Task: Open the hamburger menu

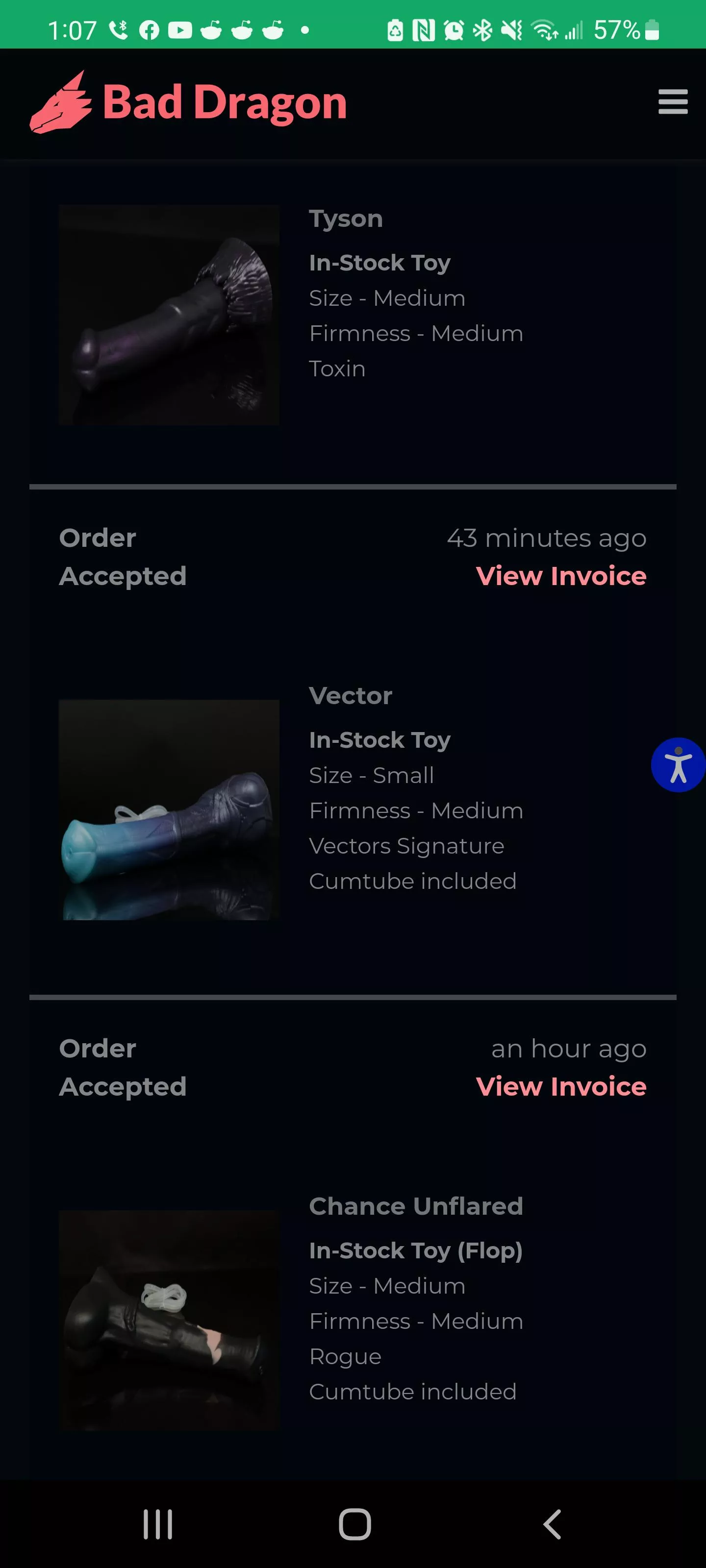Action: pyautogui.click(x=673, y=101)
